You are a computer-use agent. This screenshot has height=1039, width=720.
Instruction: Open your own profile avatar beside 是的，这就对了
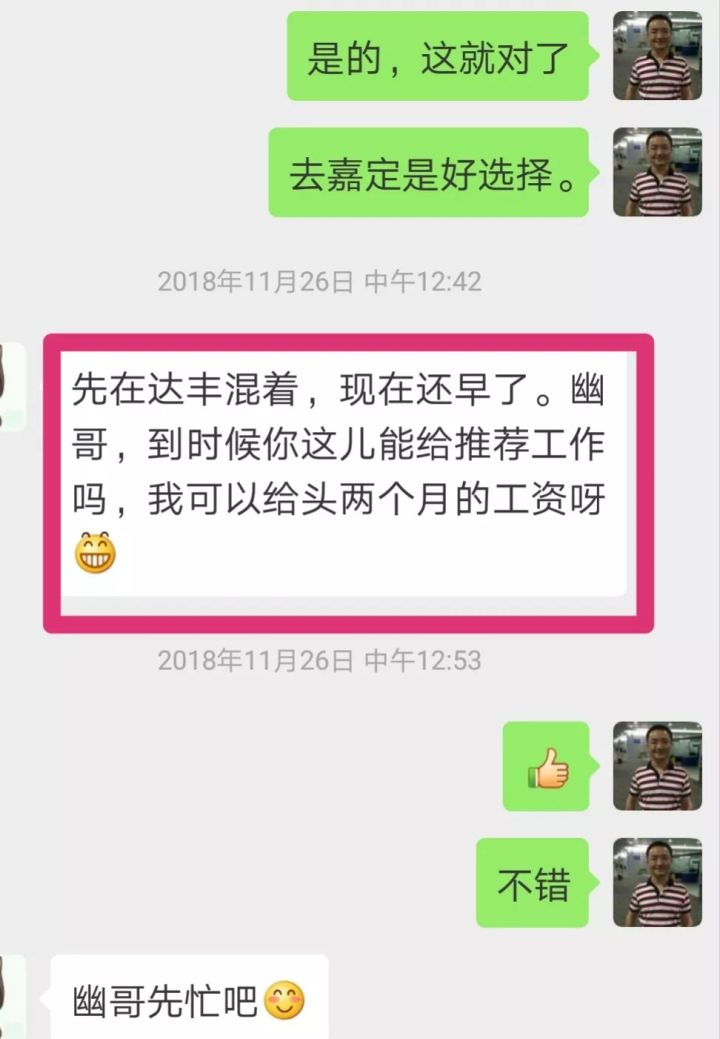[x=656, y=55]
